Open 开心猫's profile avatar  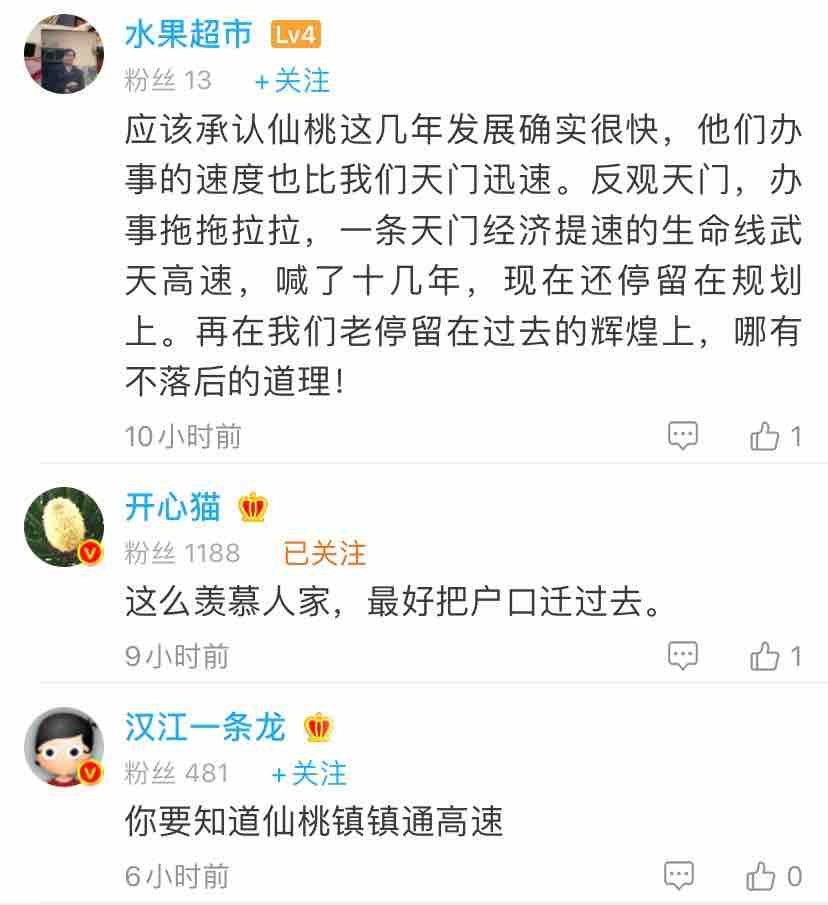click(64, 528)
